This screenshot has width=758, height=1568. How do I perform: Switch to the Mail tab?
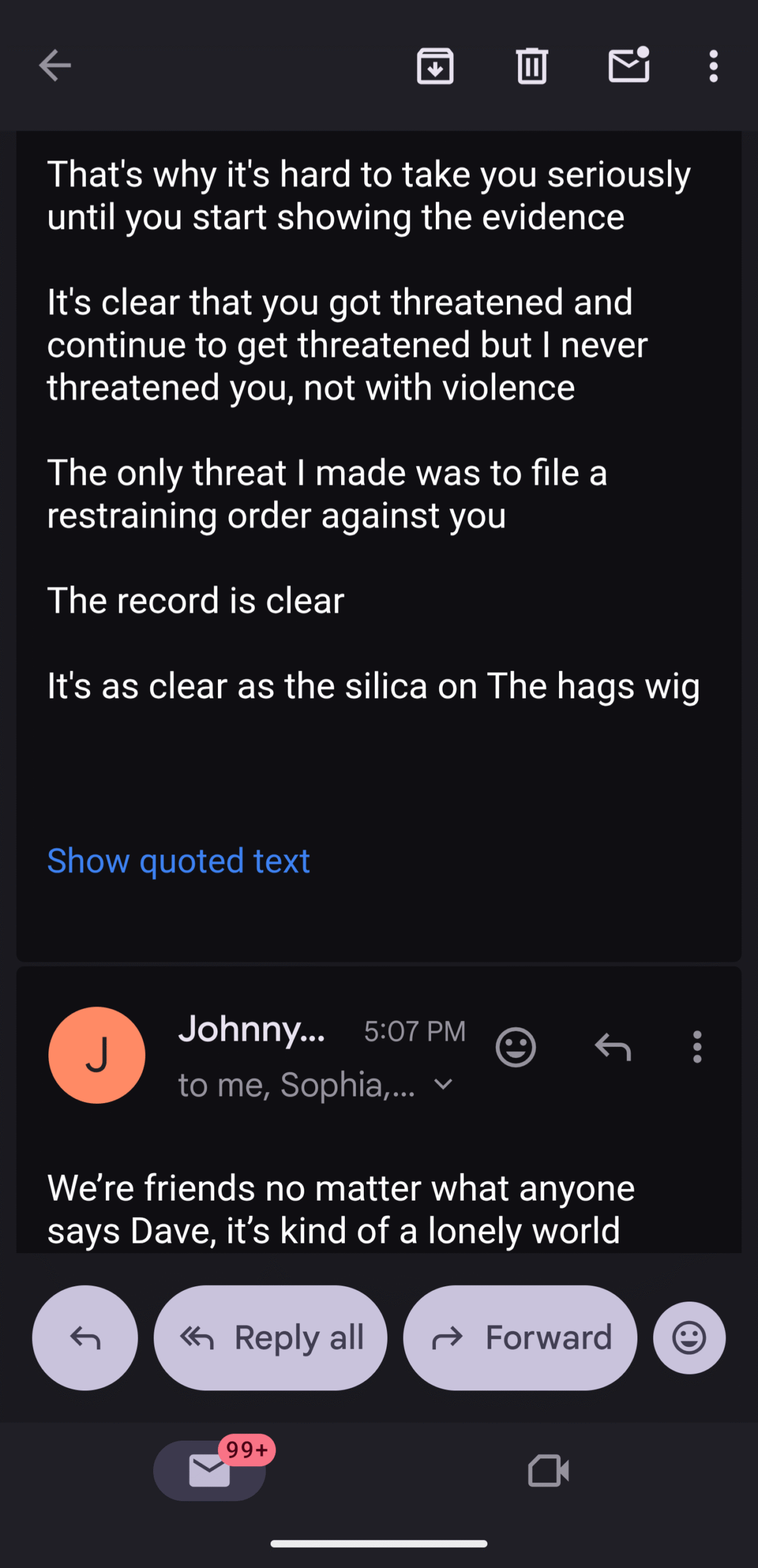tap(209, 1471)
